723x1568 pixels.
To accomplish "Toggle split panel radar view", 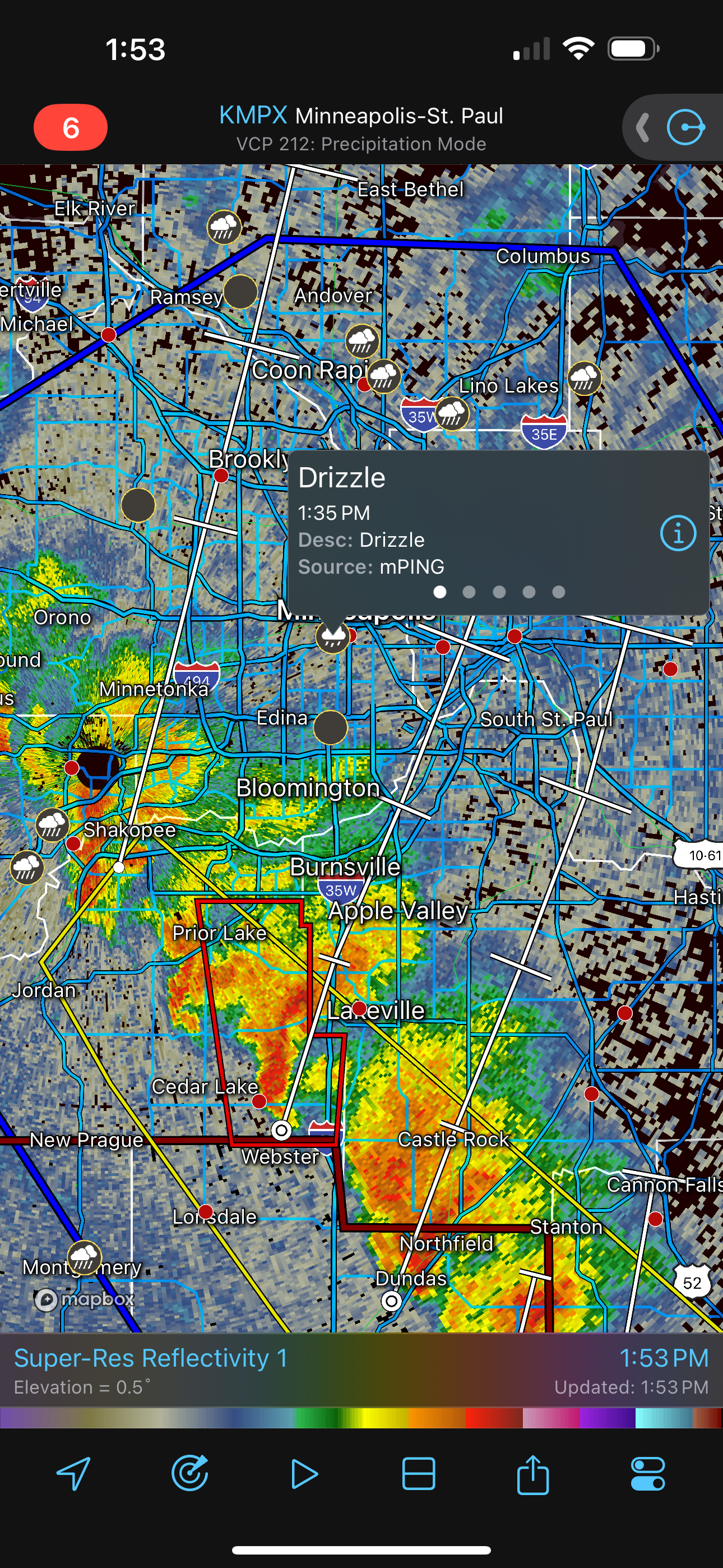I will pyautogui.click(x=419, y=1474).
